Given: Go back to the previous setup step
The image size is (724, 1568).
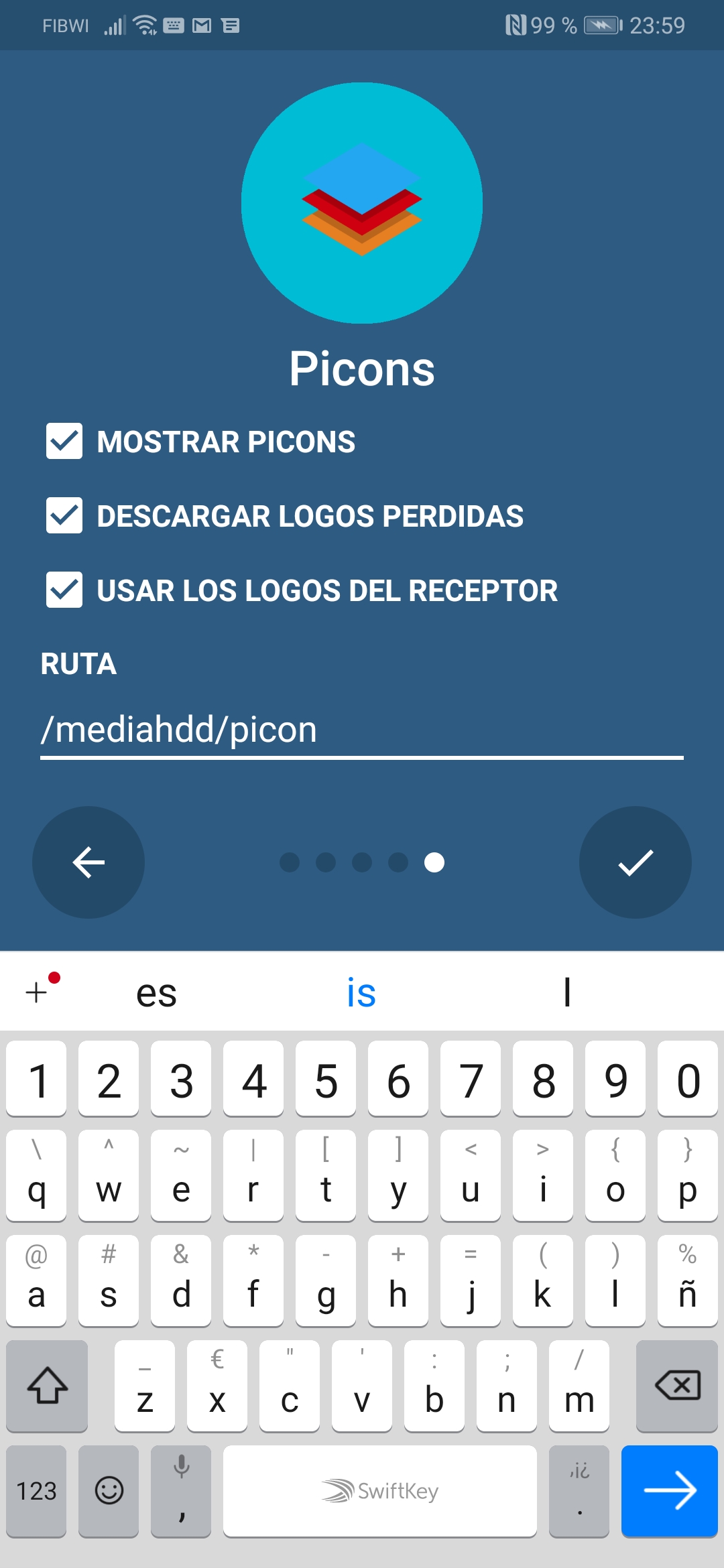Looking at the screenshot, I should (x=88, y=862).
